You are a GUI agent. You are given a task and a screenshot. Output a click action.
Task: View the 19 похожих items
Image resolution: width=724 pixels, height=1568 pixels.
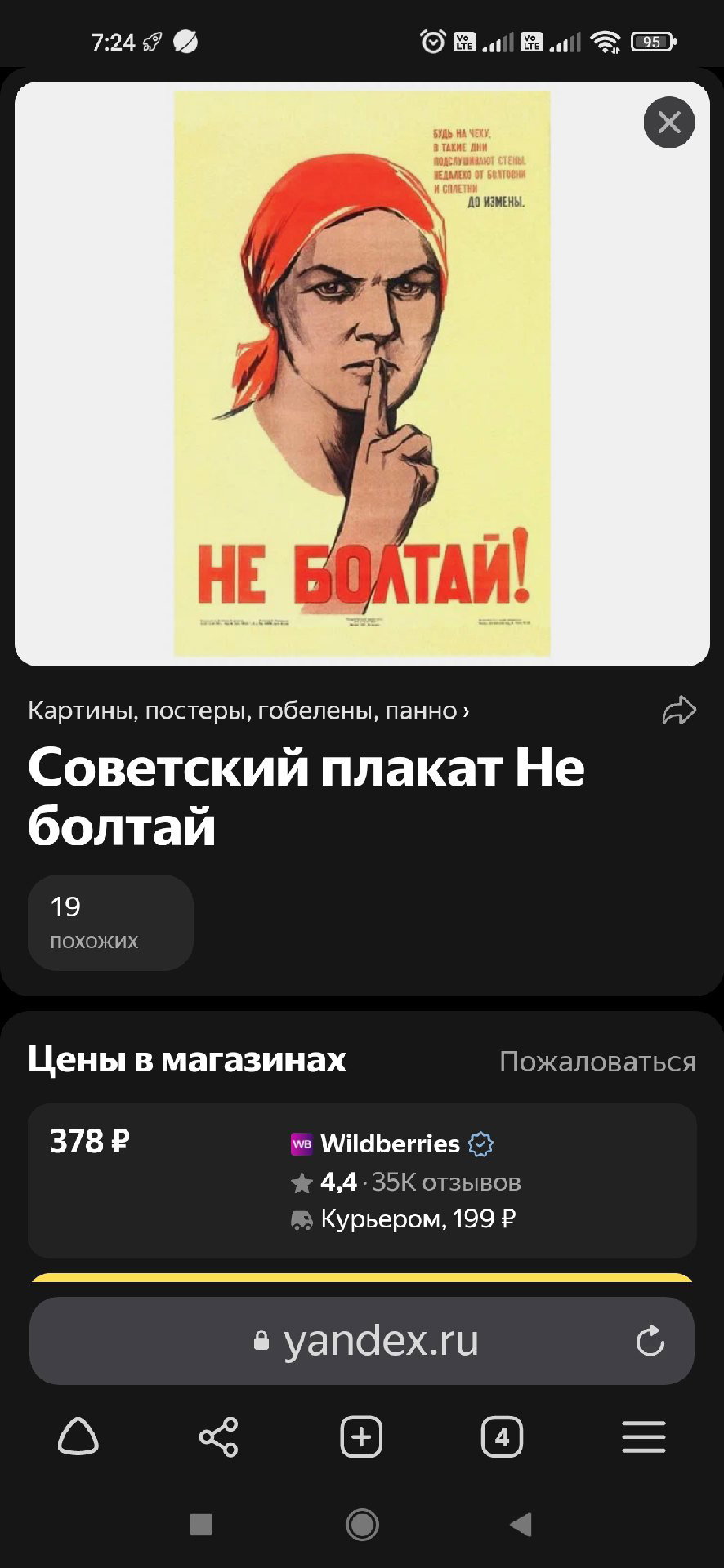110,923
